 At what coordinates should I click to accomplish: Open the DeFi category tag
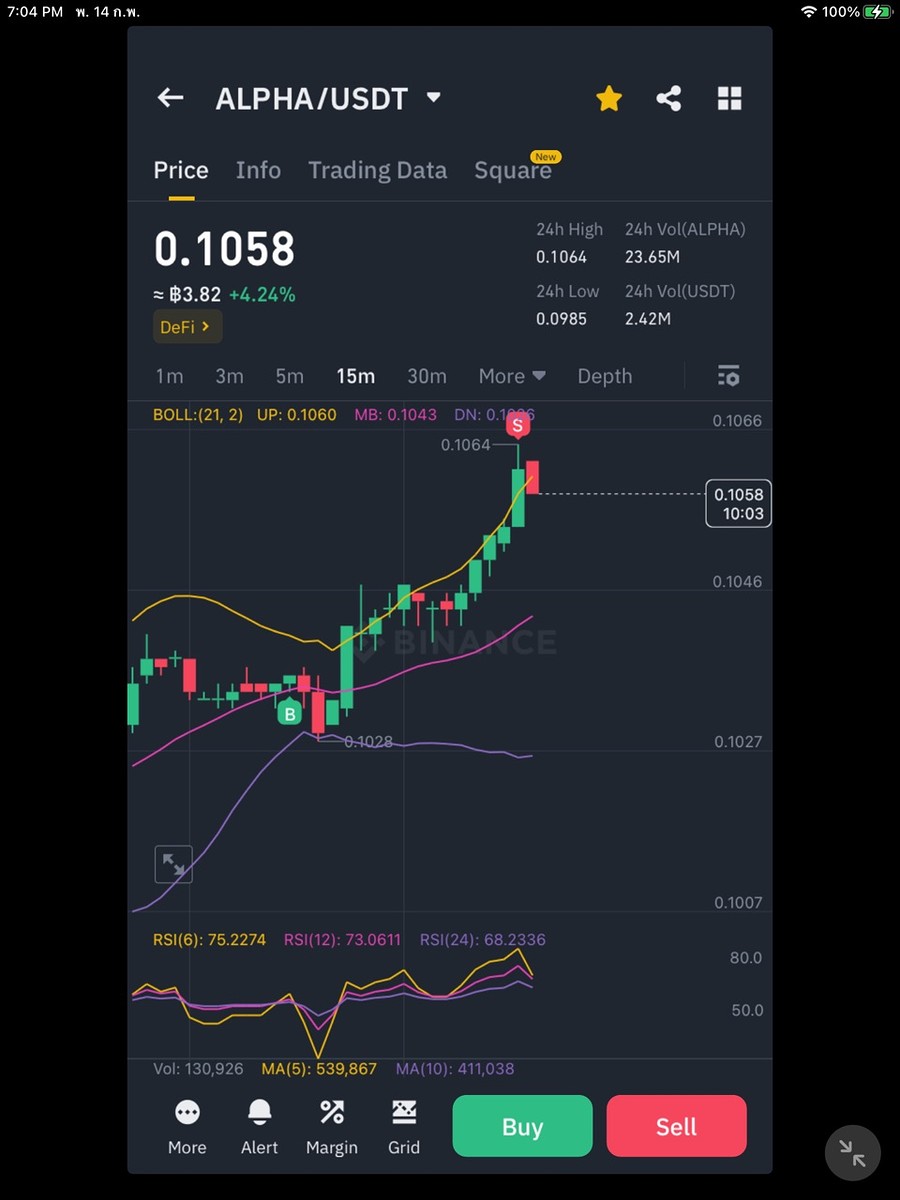point(186,326)
